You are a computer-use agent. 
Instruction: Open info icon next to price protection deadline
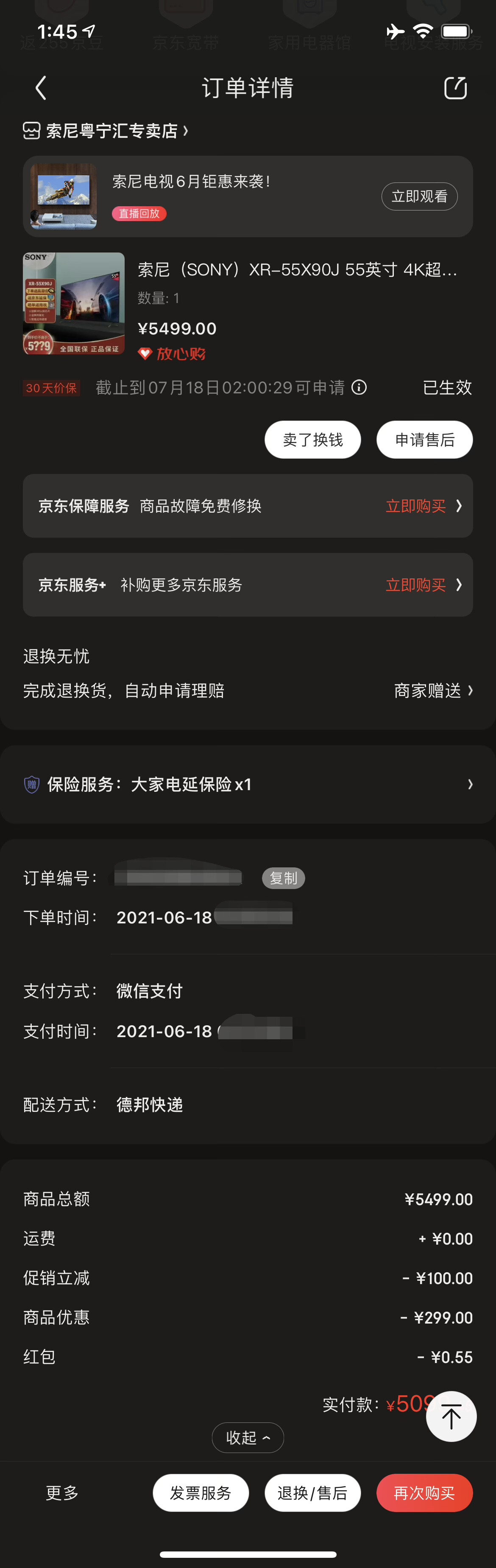point(359,387)
